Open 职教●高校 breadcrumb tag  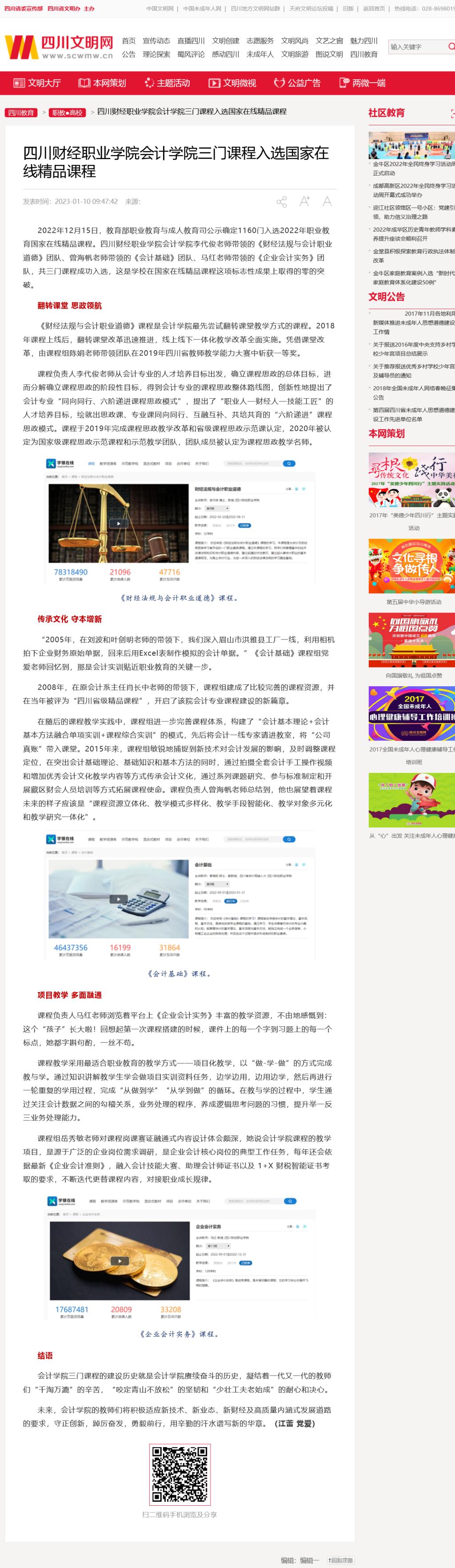(67, 112)
